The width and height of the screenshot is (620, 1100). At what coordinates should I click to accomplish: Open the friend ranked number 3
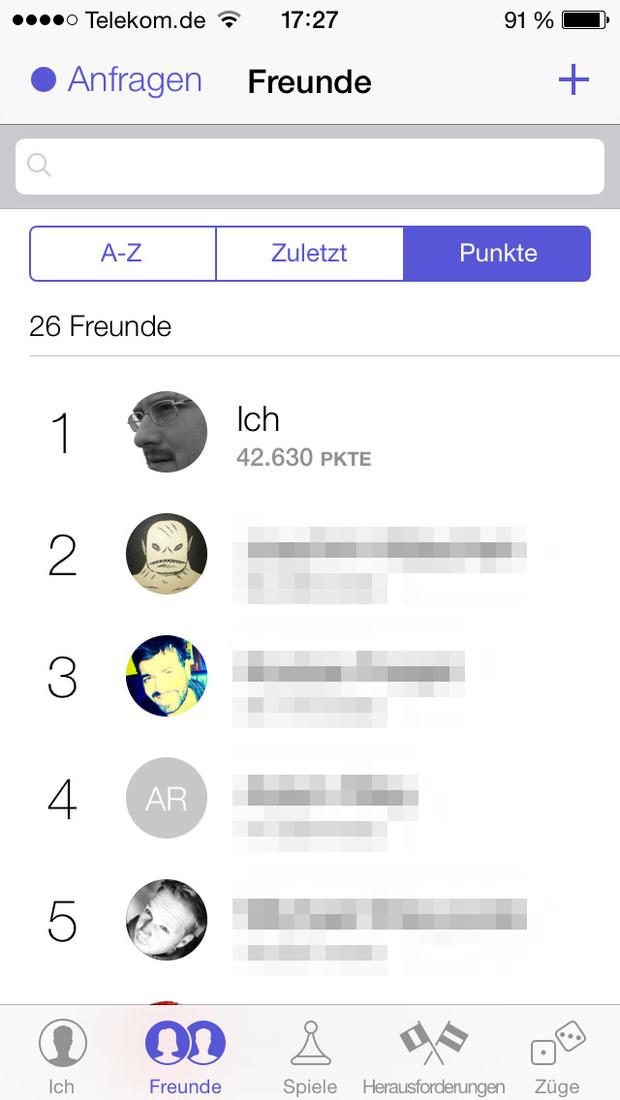[x=310, y=676]
